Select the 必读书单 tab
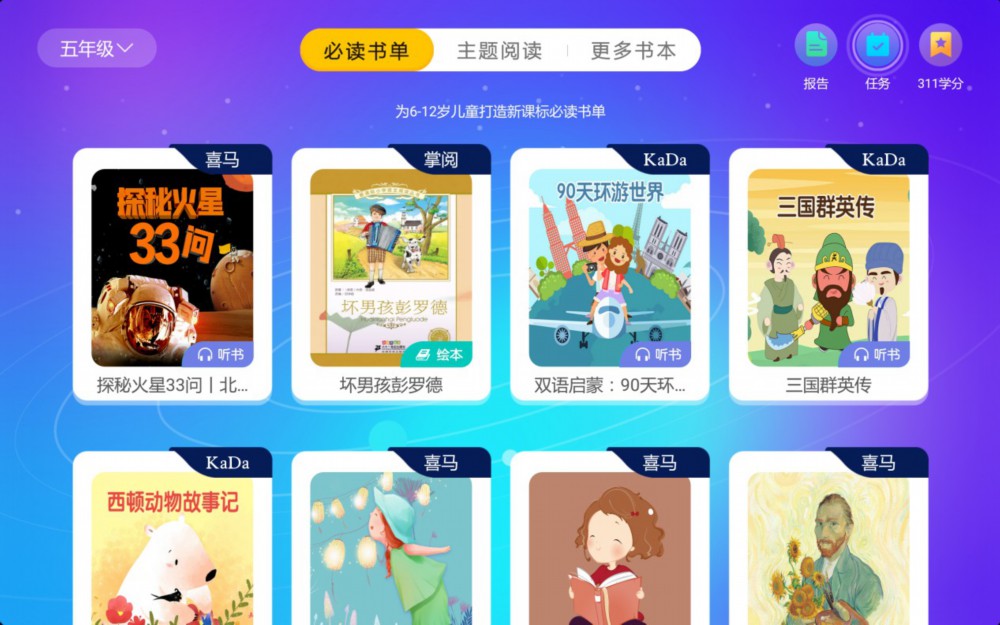Screen dimensions: 1000x625 pyautogui.click(x=366, y=51)
